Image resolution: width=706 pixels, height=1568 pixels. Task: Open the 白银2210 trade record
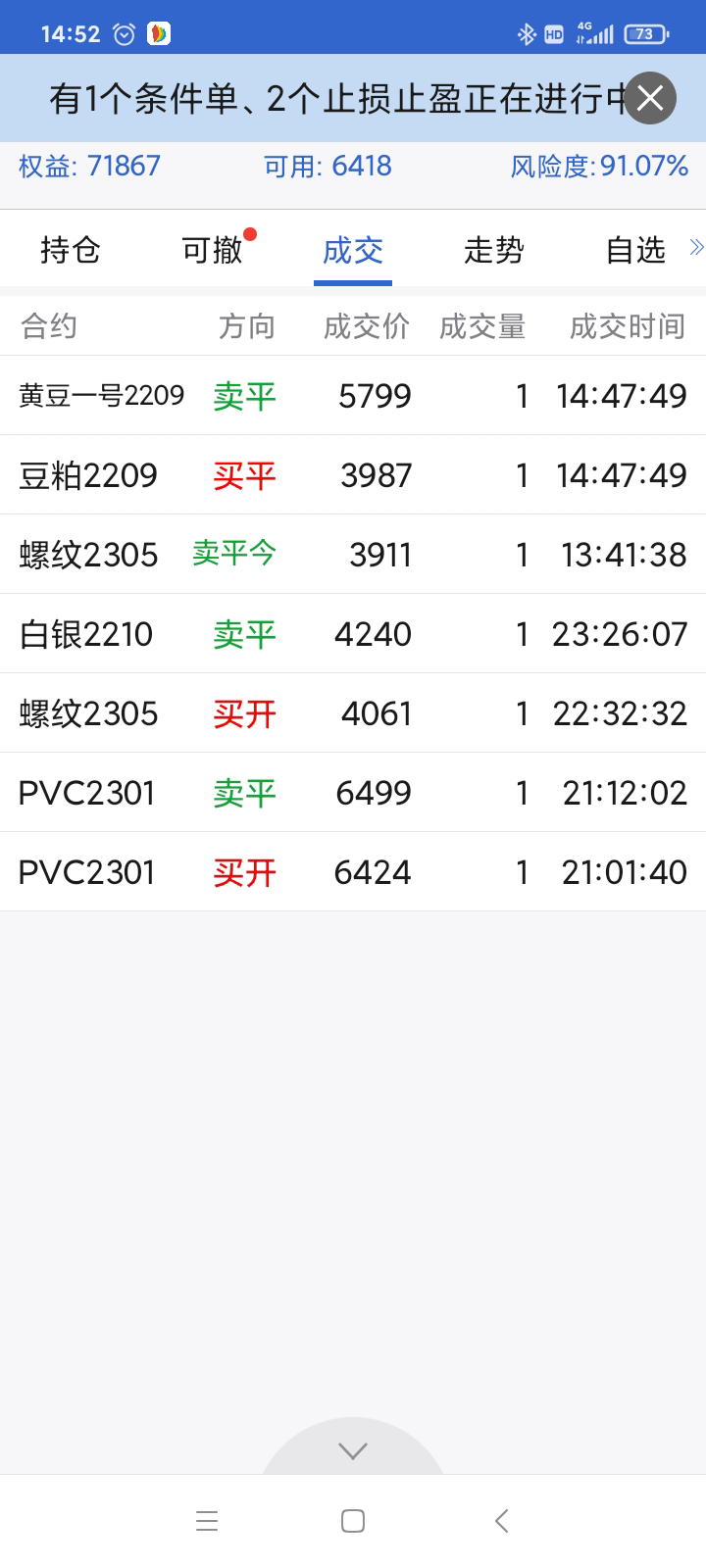353,634
